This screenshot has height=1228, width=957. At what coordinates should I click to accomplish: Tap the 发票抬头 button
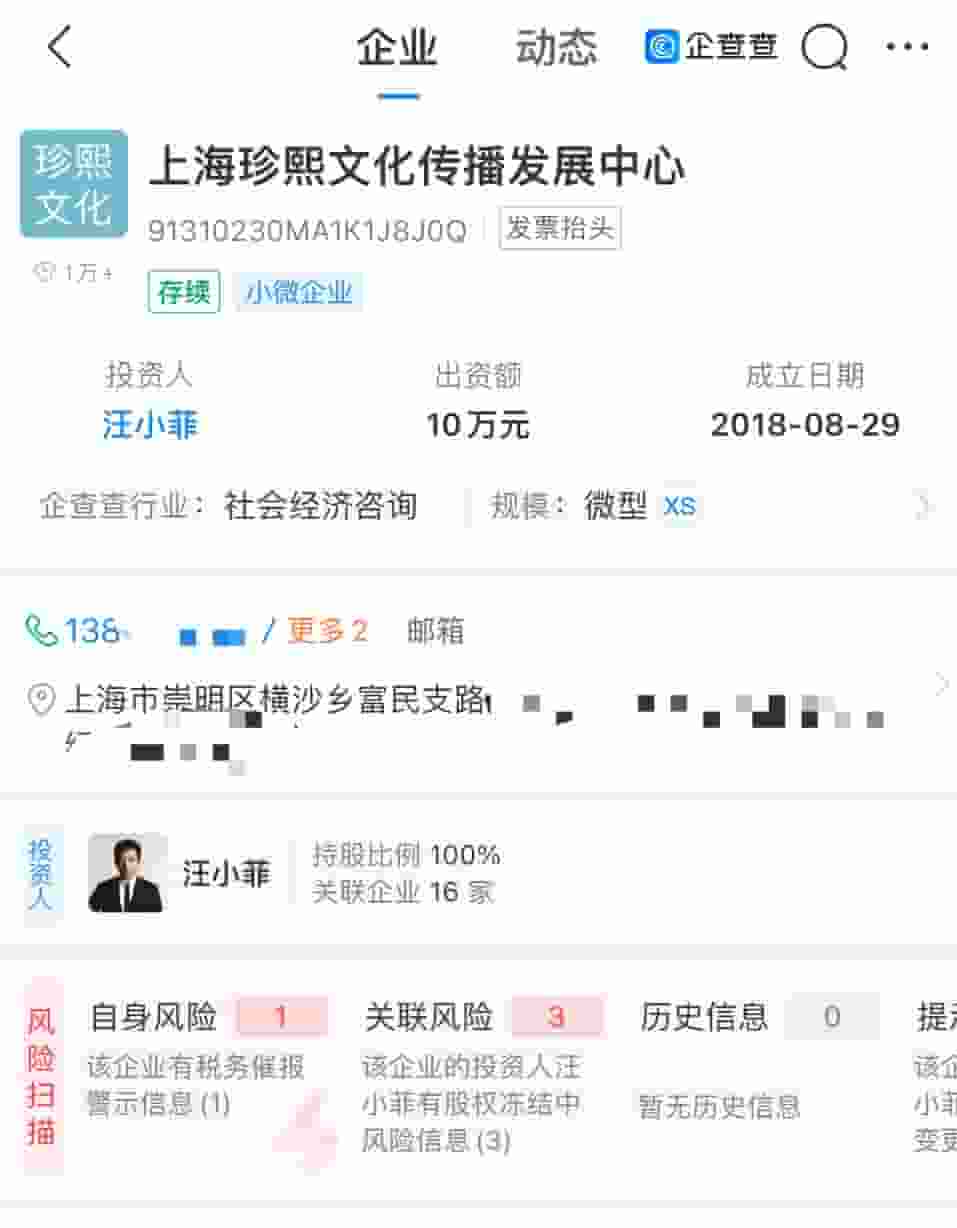point(560,229)
